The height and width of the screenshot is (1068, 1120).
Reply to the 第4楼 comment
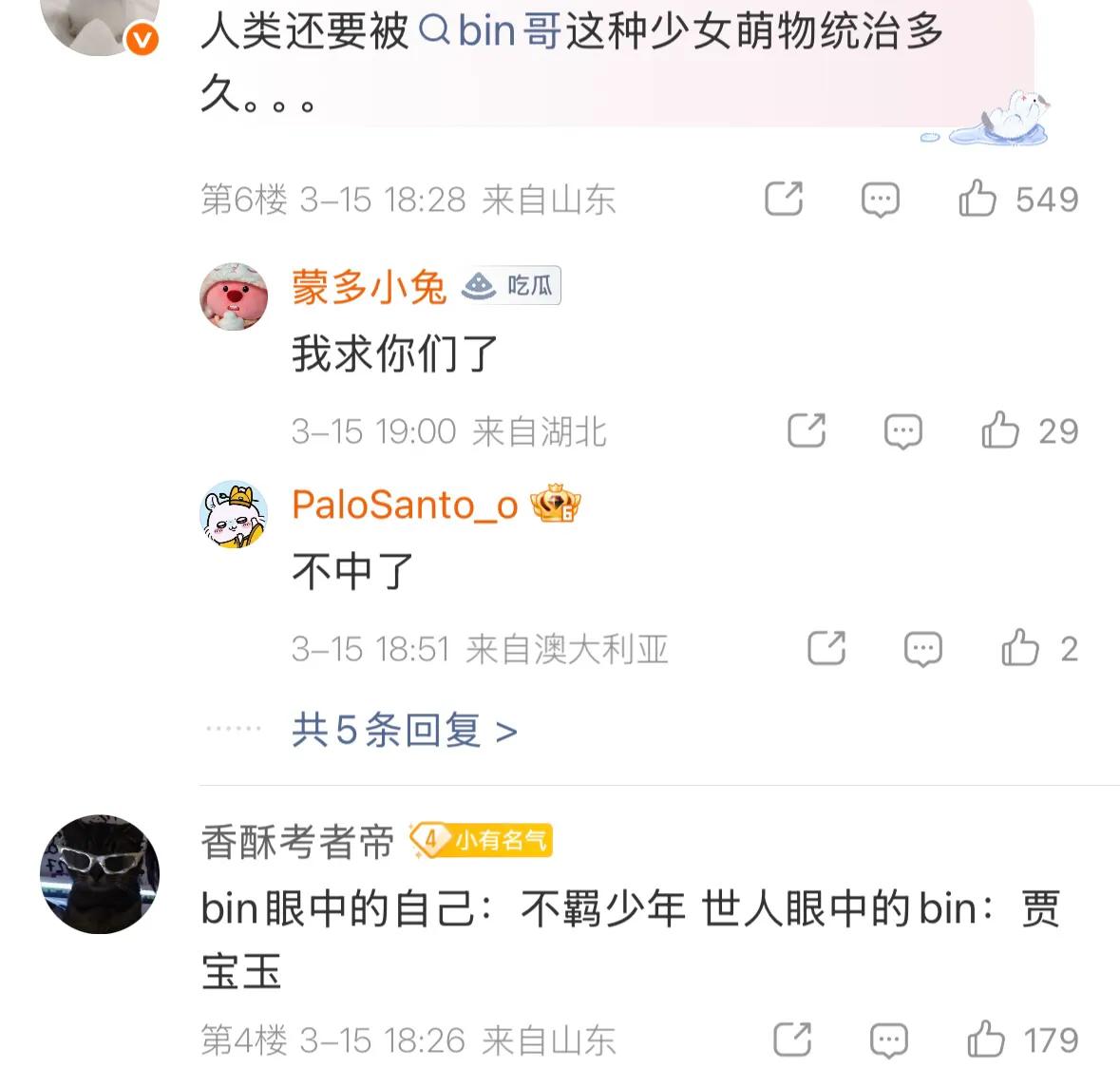tap(888, 1040)
